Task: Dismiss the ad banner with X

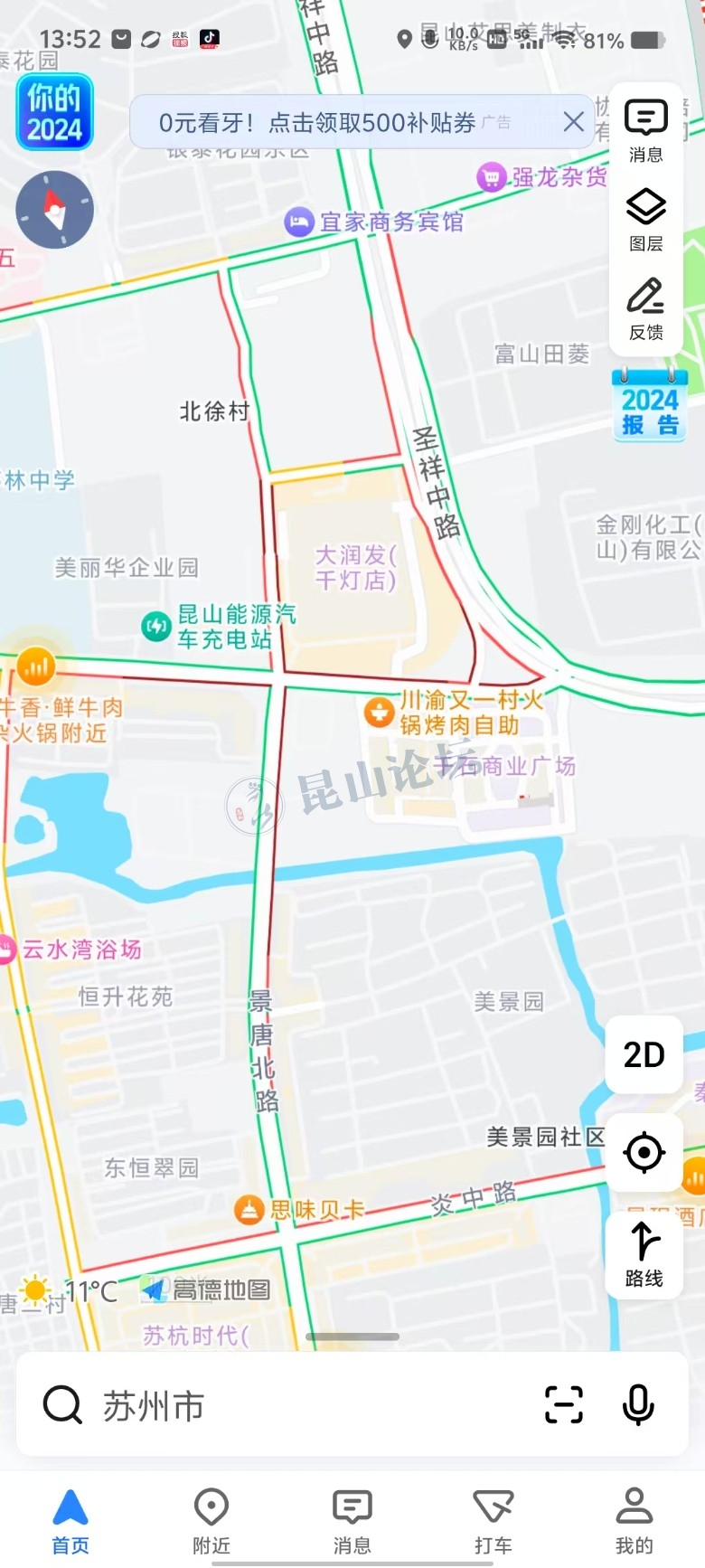Action: (x=573, y=121)
